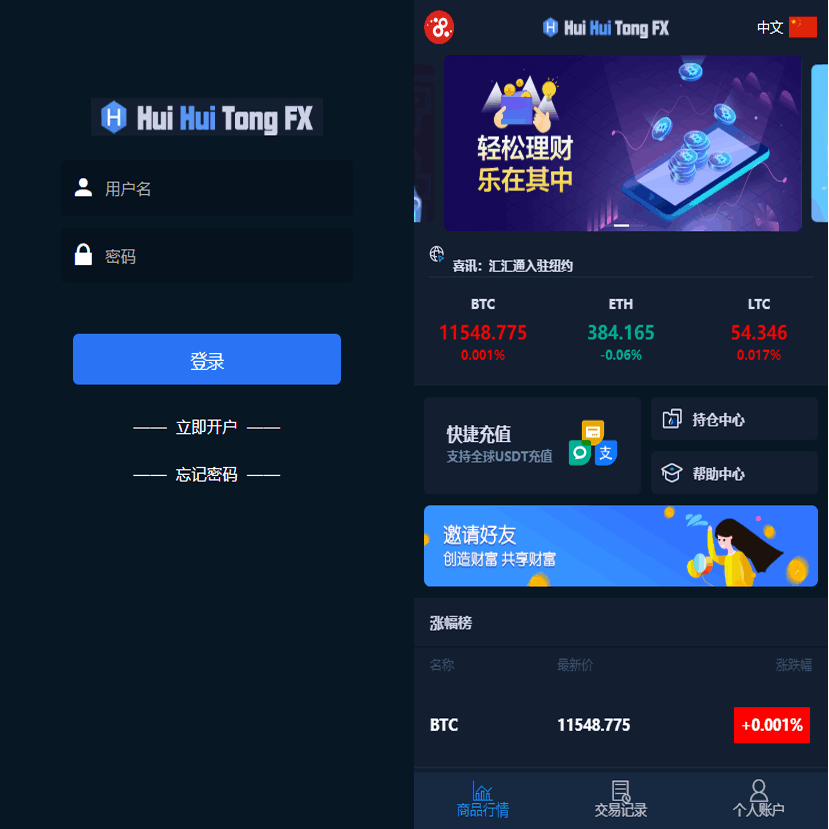Open the 邀请好友 invite friends banner
Image resolution: width=829 pixels, height=829 pixels.
pos(620,546)
